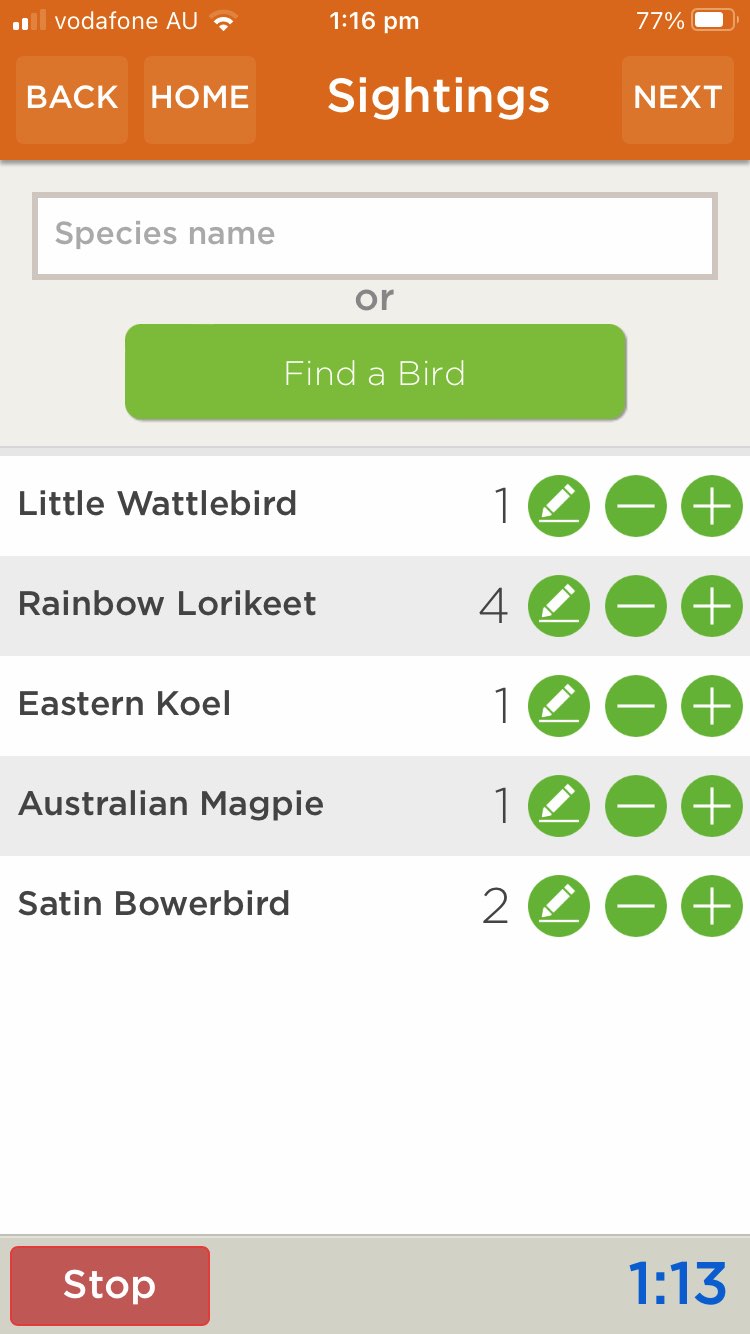The width and height of the screenshot is (750, 1334).
Task: Decrease the Rainbow Lorikeet count
Action: [635, 606]
